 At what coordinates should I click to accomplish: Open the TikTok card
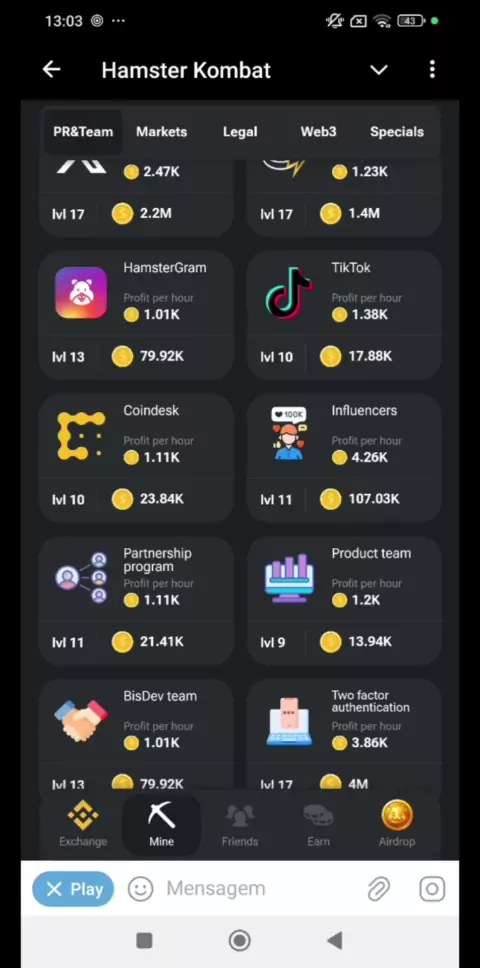click(344, 315)
